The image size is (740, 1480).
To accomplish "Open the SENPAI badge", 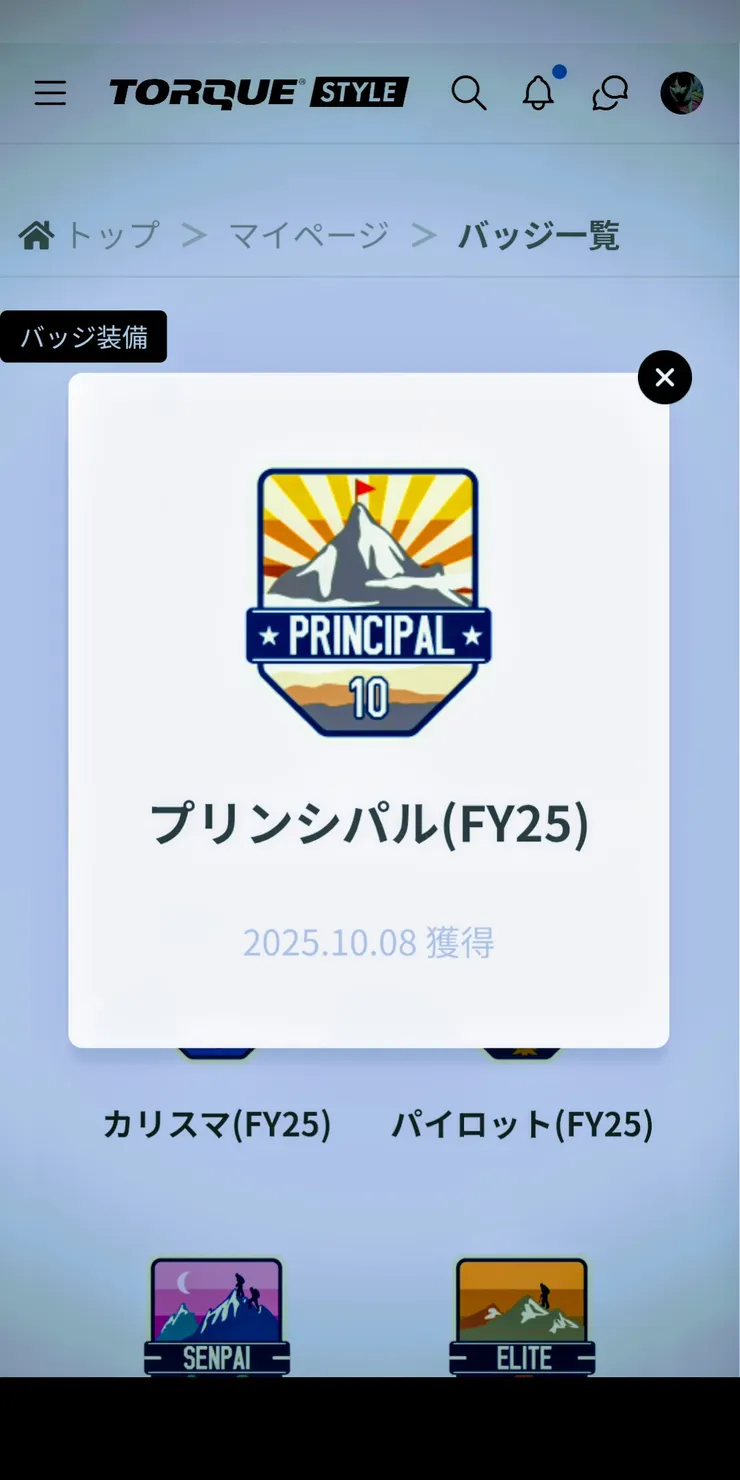I will click(x=217, y=1316).
